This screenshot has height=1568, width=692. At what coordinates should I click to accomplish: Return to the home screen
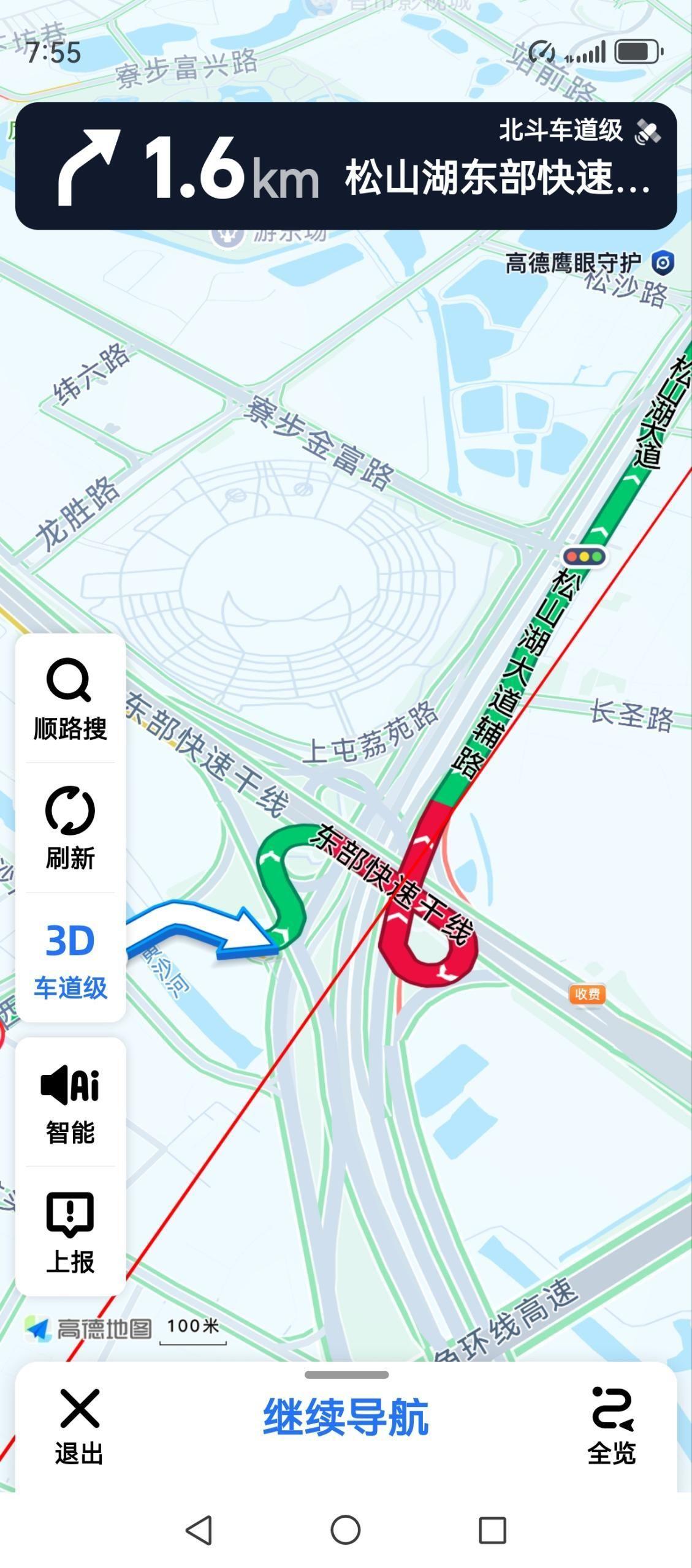(x=346, y=1530)
